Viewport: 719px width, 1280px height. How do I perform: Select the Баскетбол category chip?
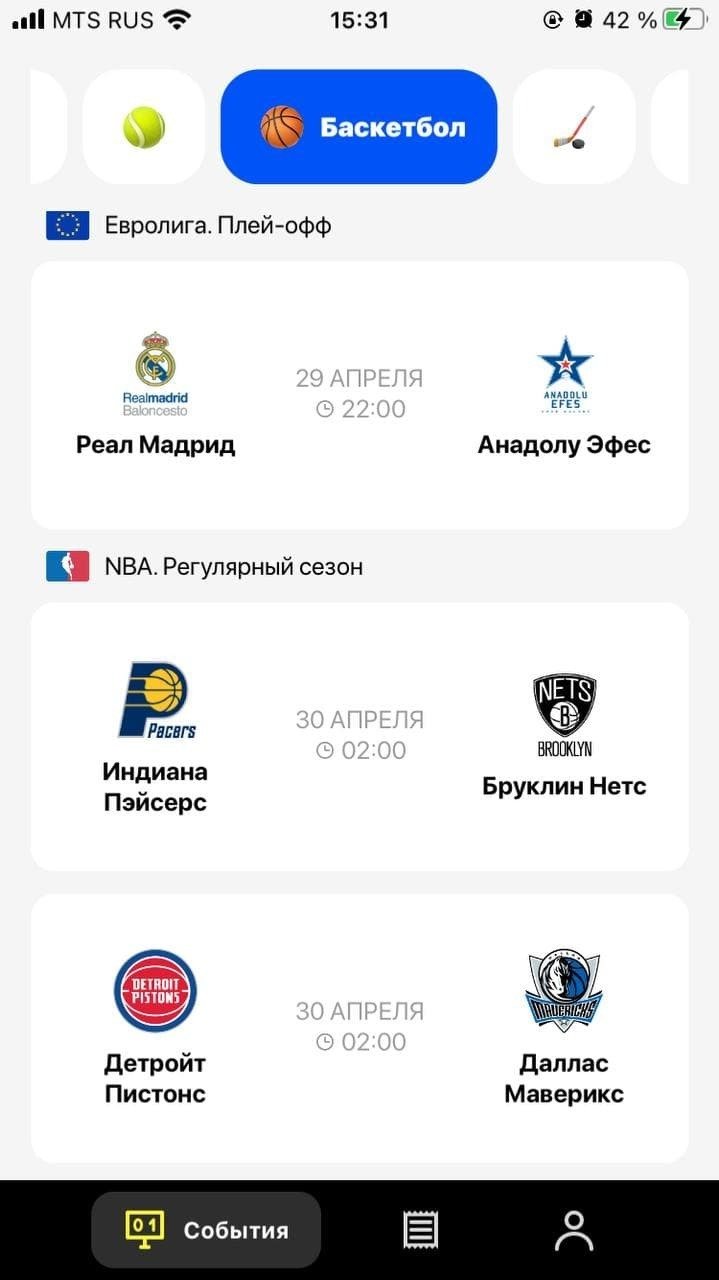[359, 127]
